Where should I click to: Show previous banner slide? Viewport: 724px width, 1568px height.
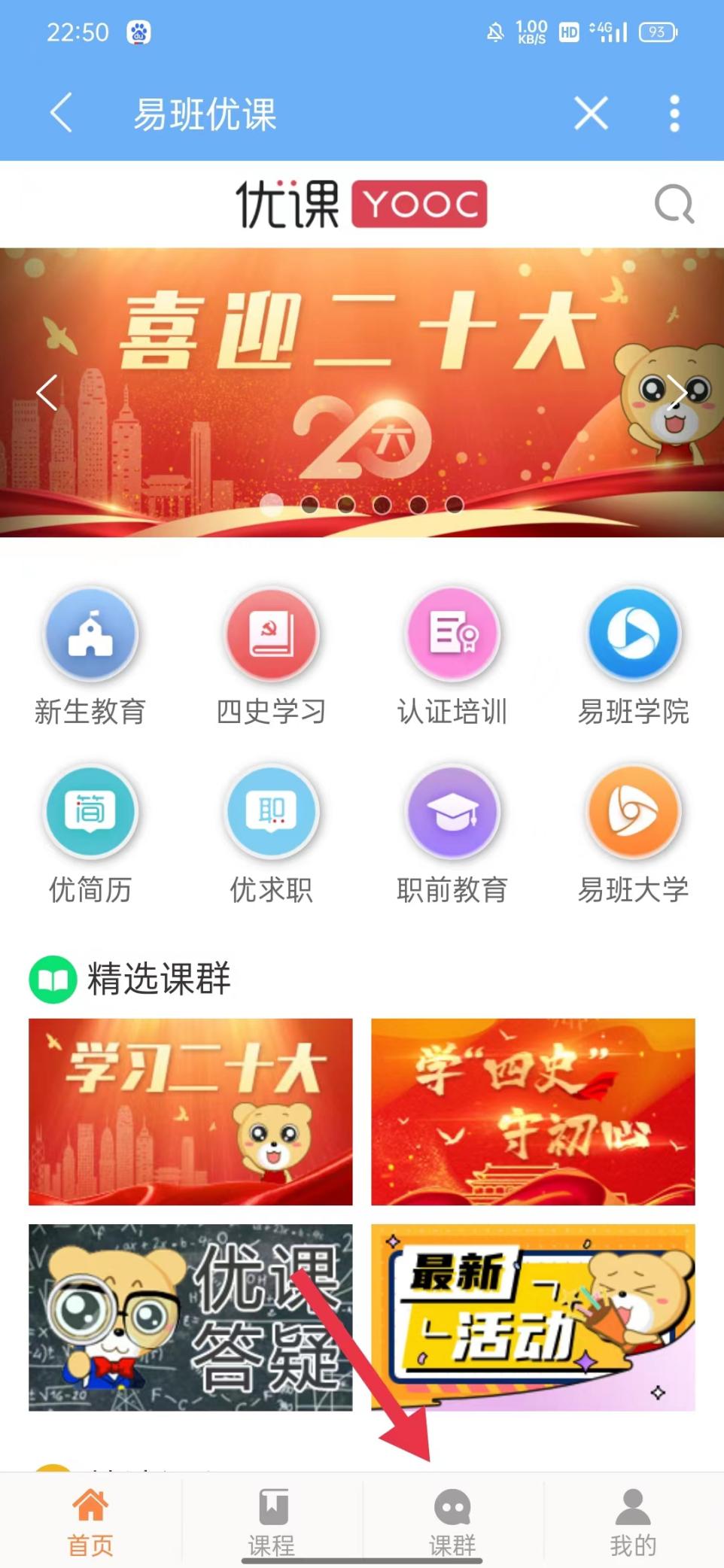(47, 392)
